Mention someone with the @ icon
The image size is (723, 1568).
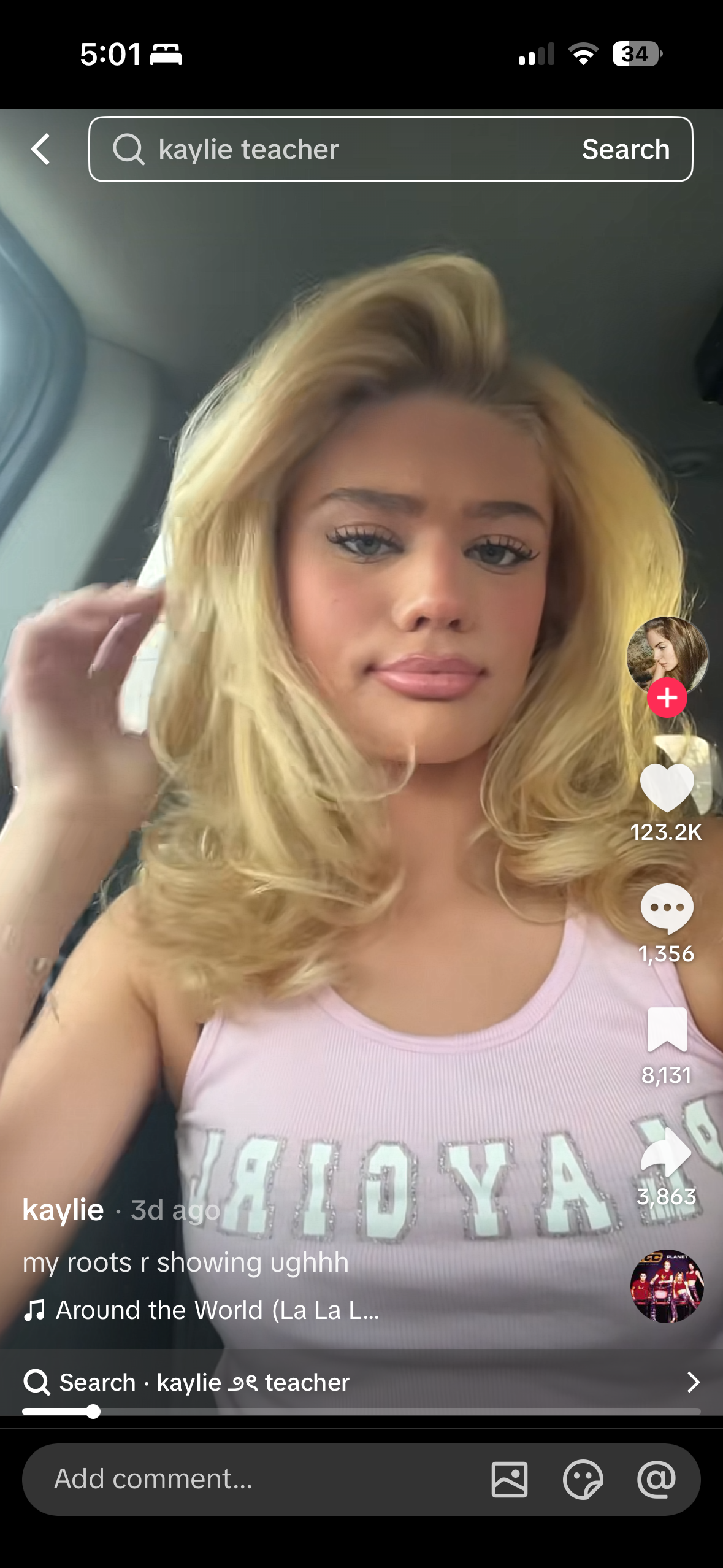(656, 1479)
